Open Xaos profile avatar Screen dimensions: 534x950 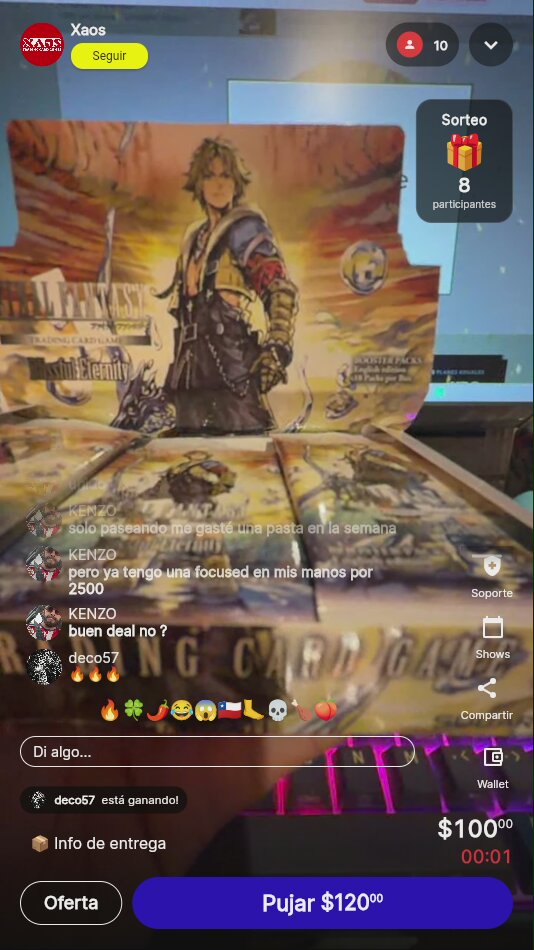(x=42, y=44)
